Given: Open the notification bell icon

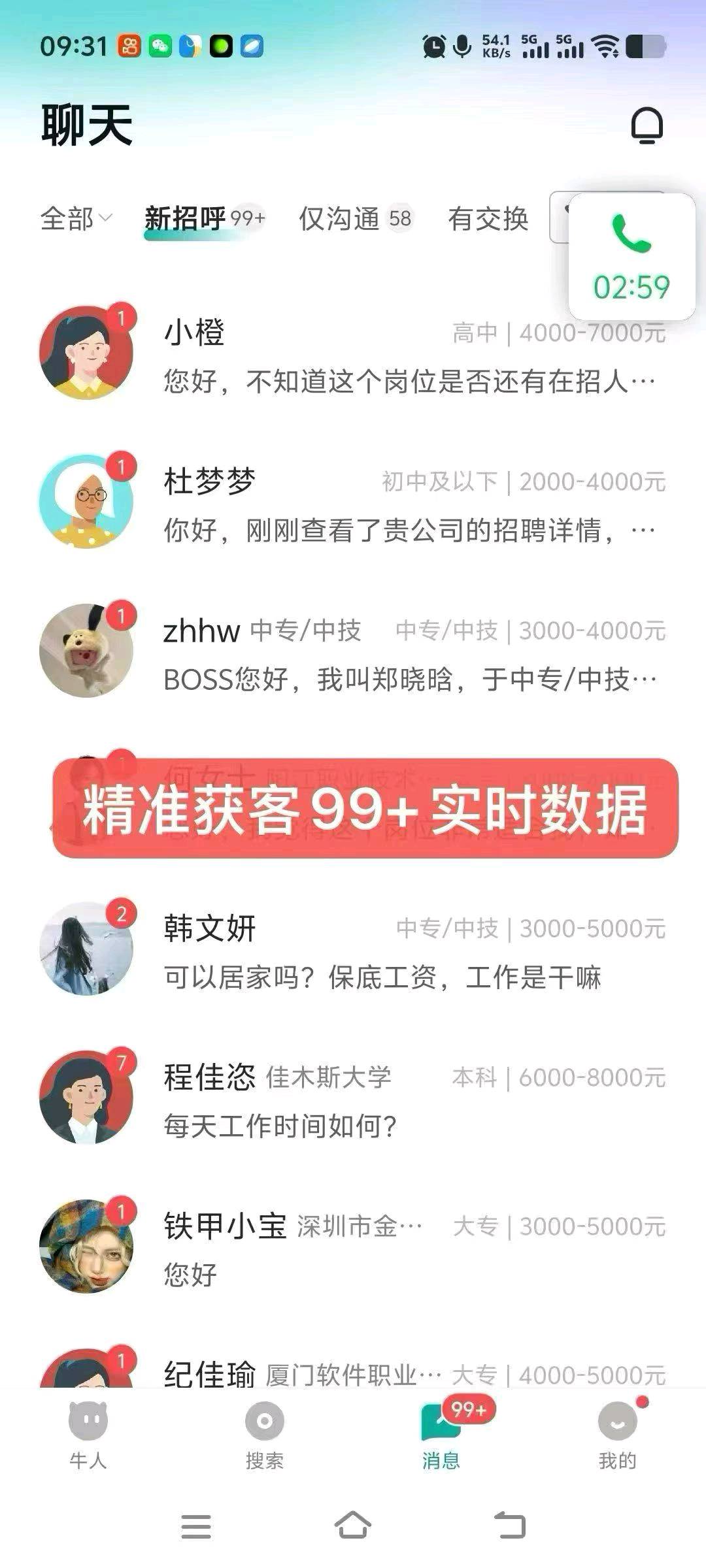Looking at the screenshot, I should 647,125.
